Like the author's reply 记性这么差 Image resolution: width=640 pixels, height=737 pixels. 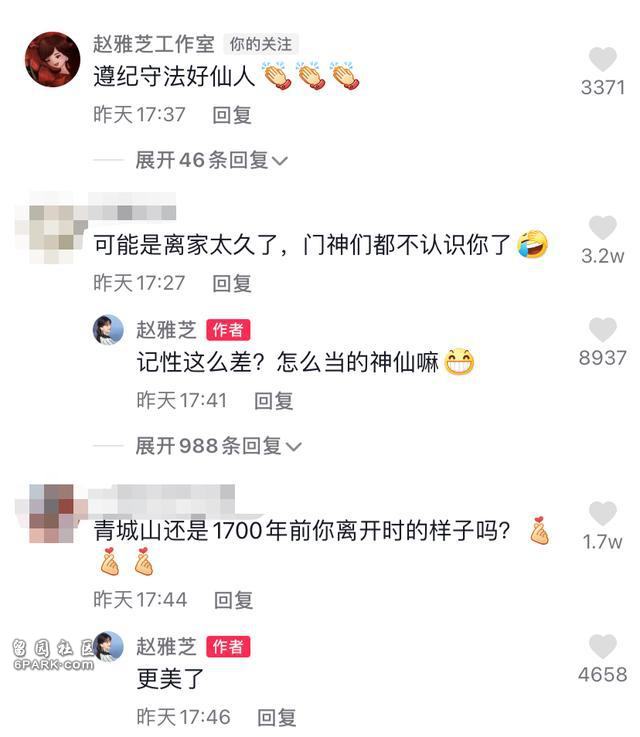602,329
